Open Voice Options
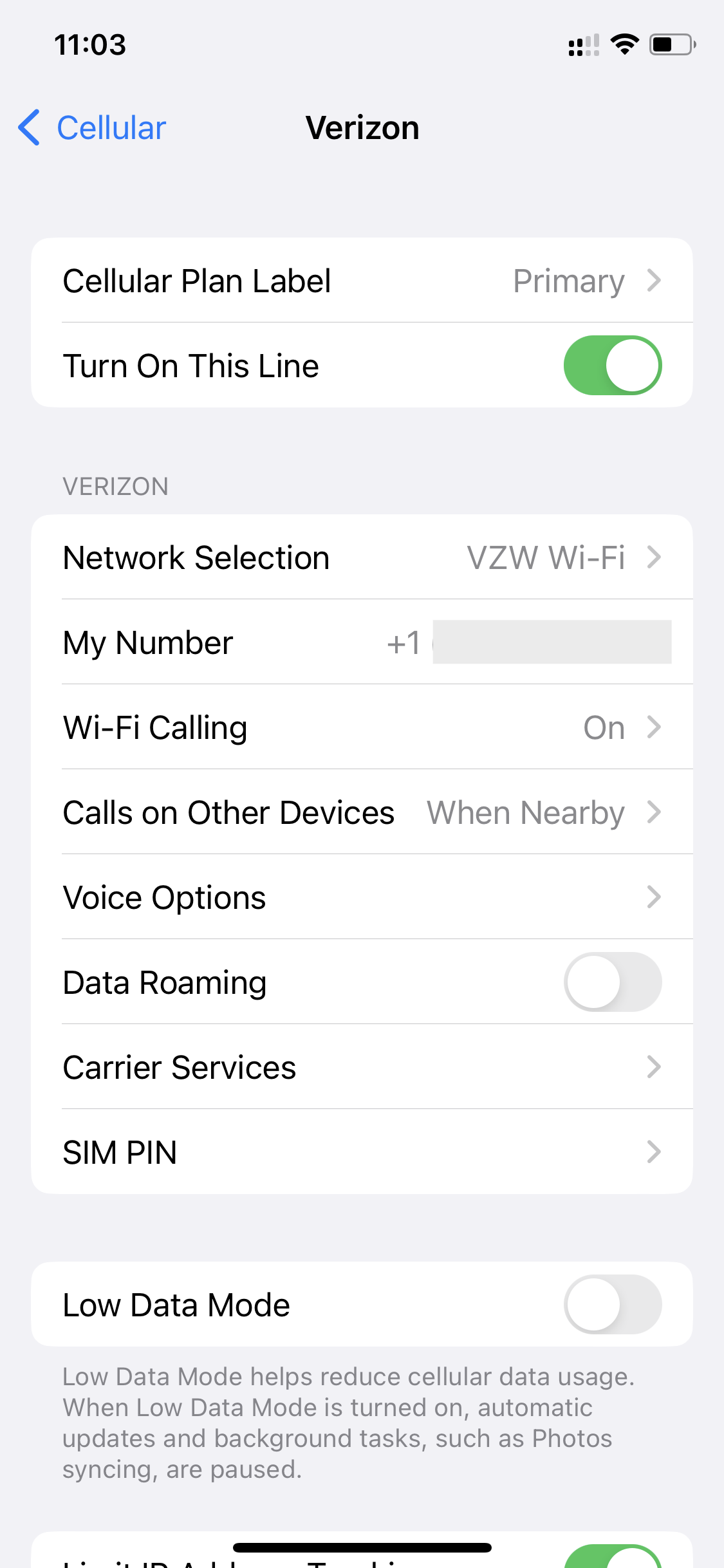This screenshot has width=724, height=1568. pyautogui.click(x=362, y=897)
